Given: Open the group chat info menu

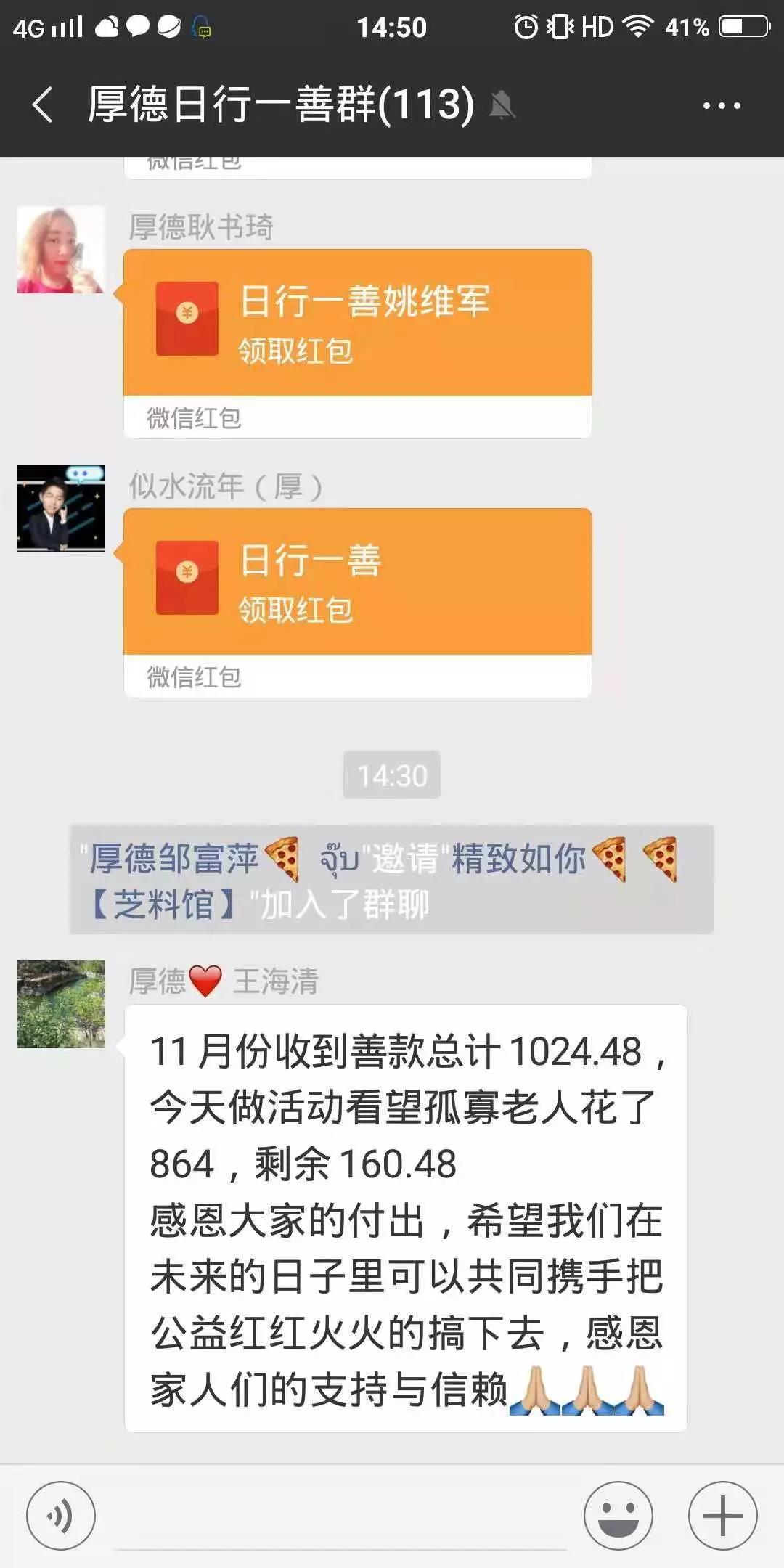Looking at the screenshot, I should pyautogui.click(x=721, y=106).
